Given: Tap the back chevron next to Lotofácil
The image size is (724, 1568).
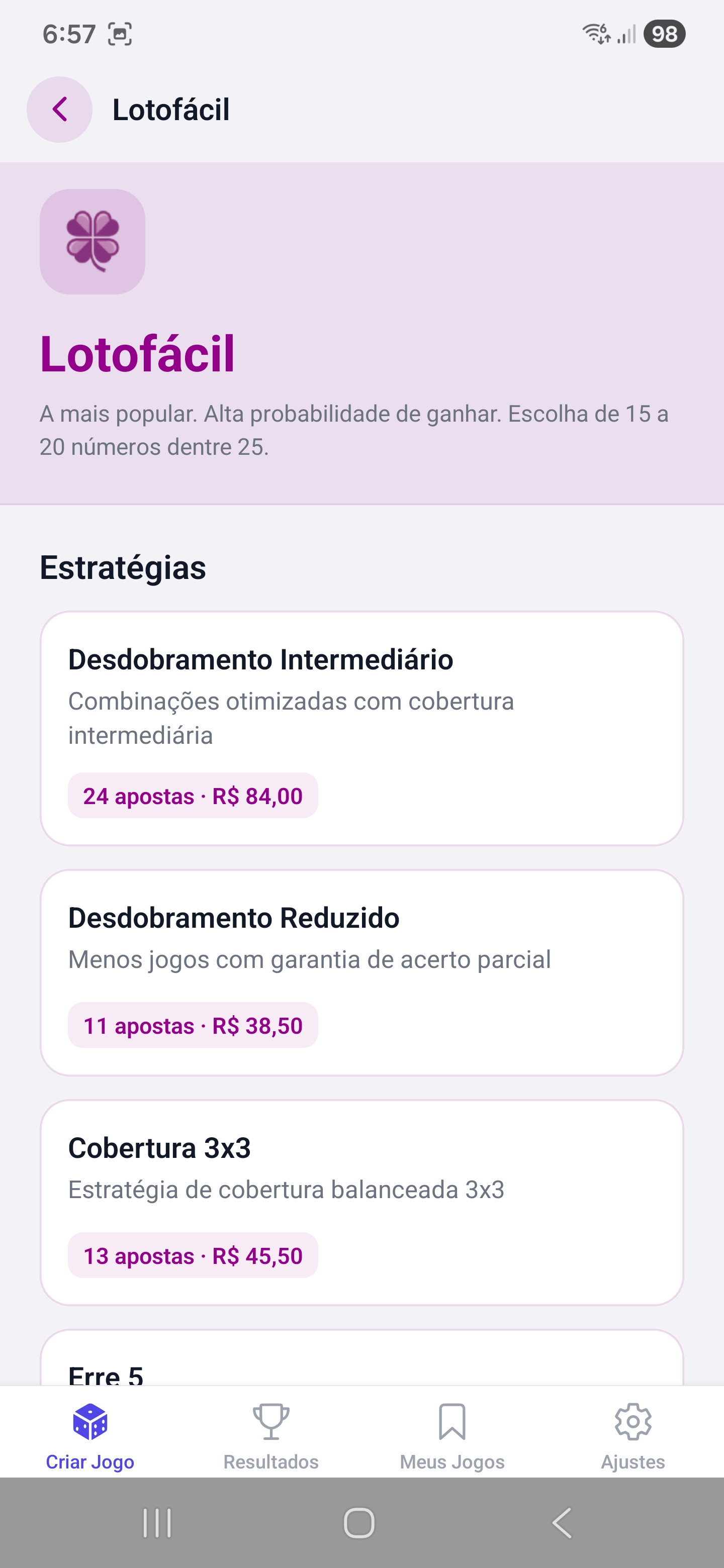Looking at the screenshot, I should point(59,110).
